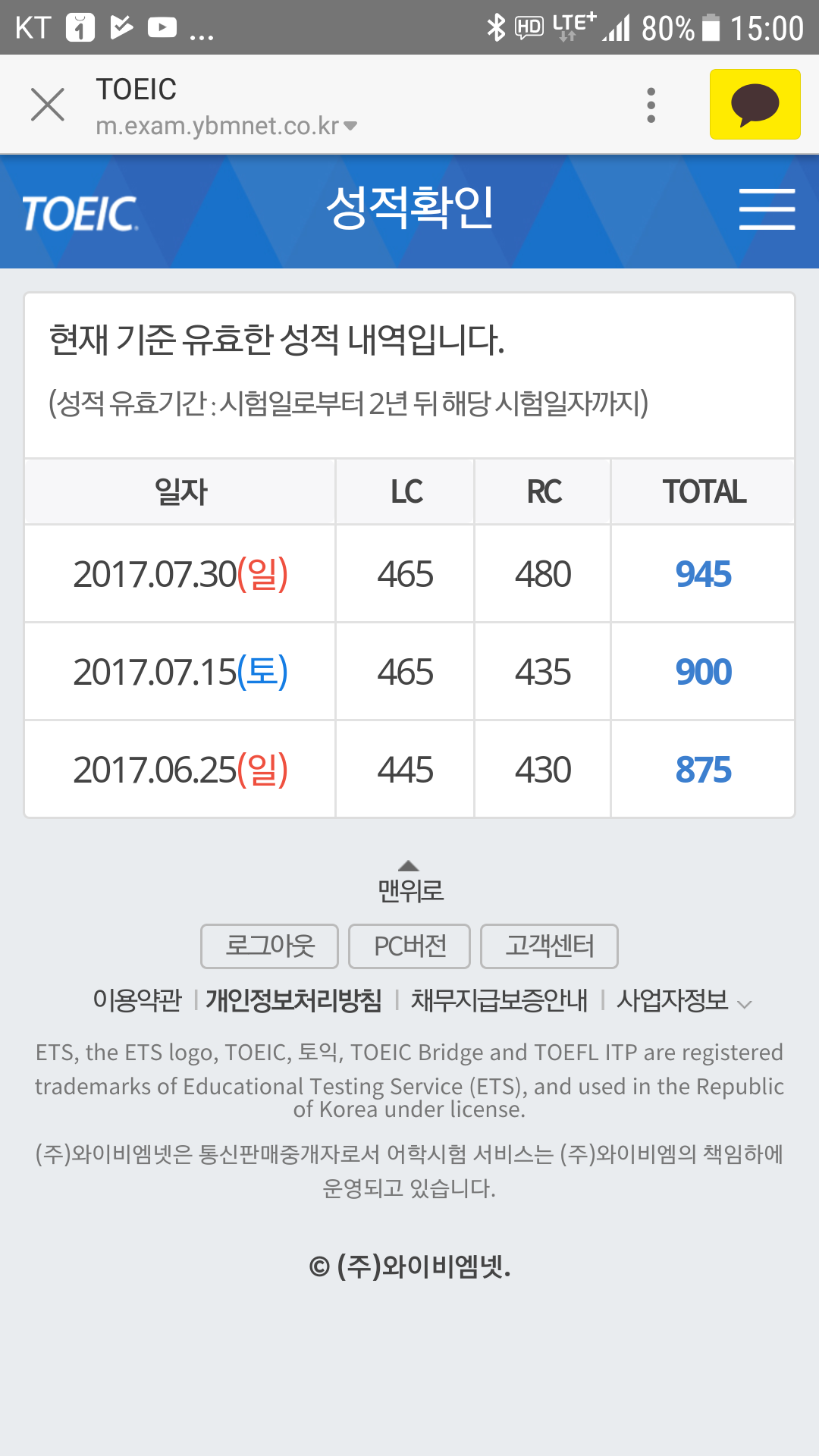
Task: Log out using 로그아웃 button
Action: [x=269, y=946]
